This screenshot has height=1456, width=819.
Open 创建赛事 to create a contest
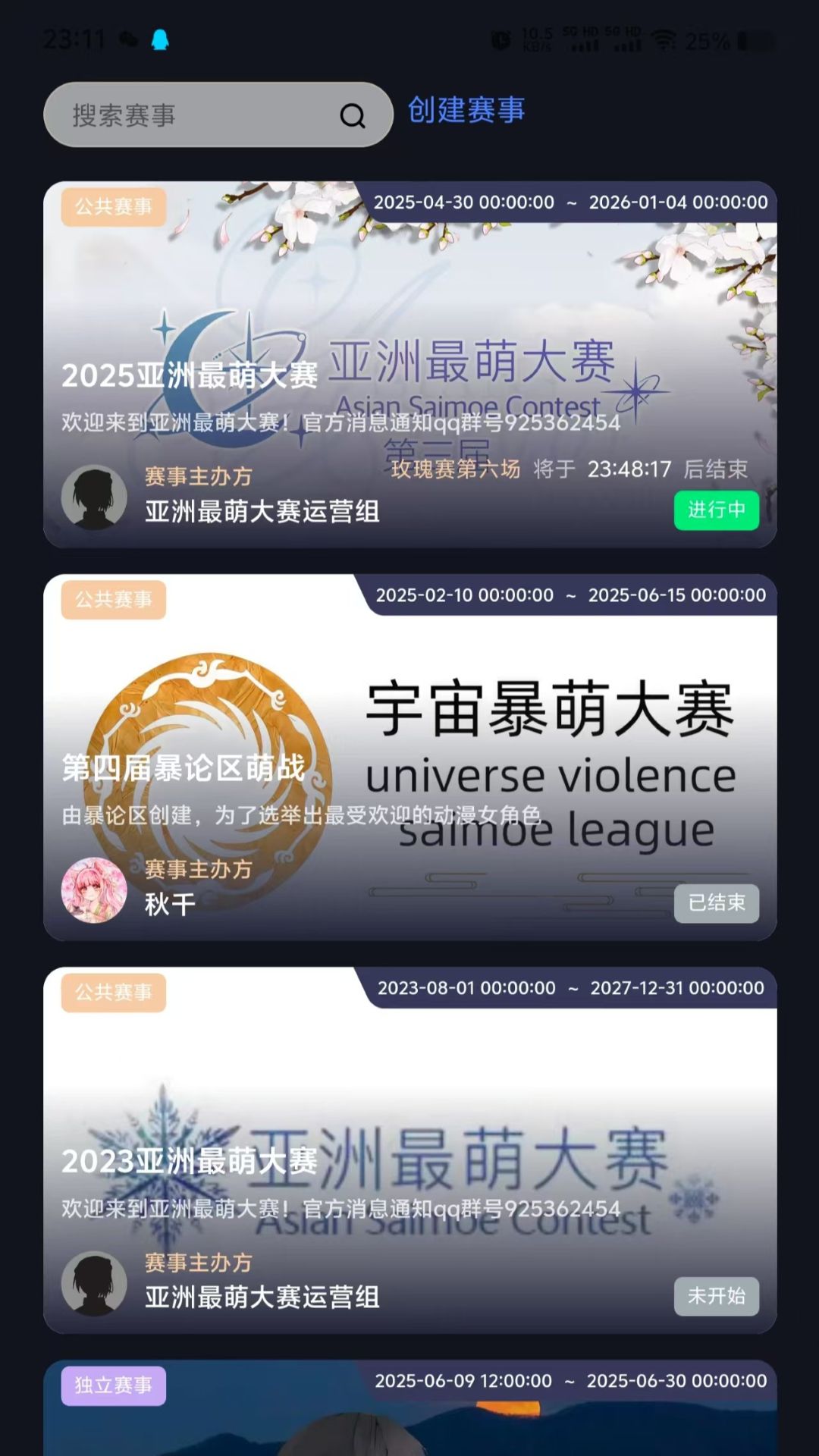click(467, 111)
